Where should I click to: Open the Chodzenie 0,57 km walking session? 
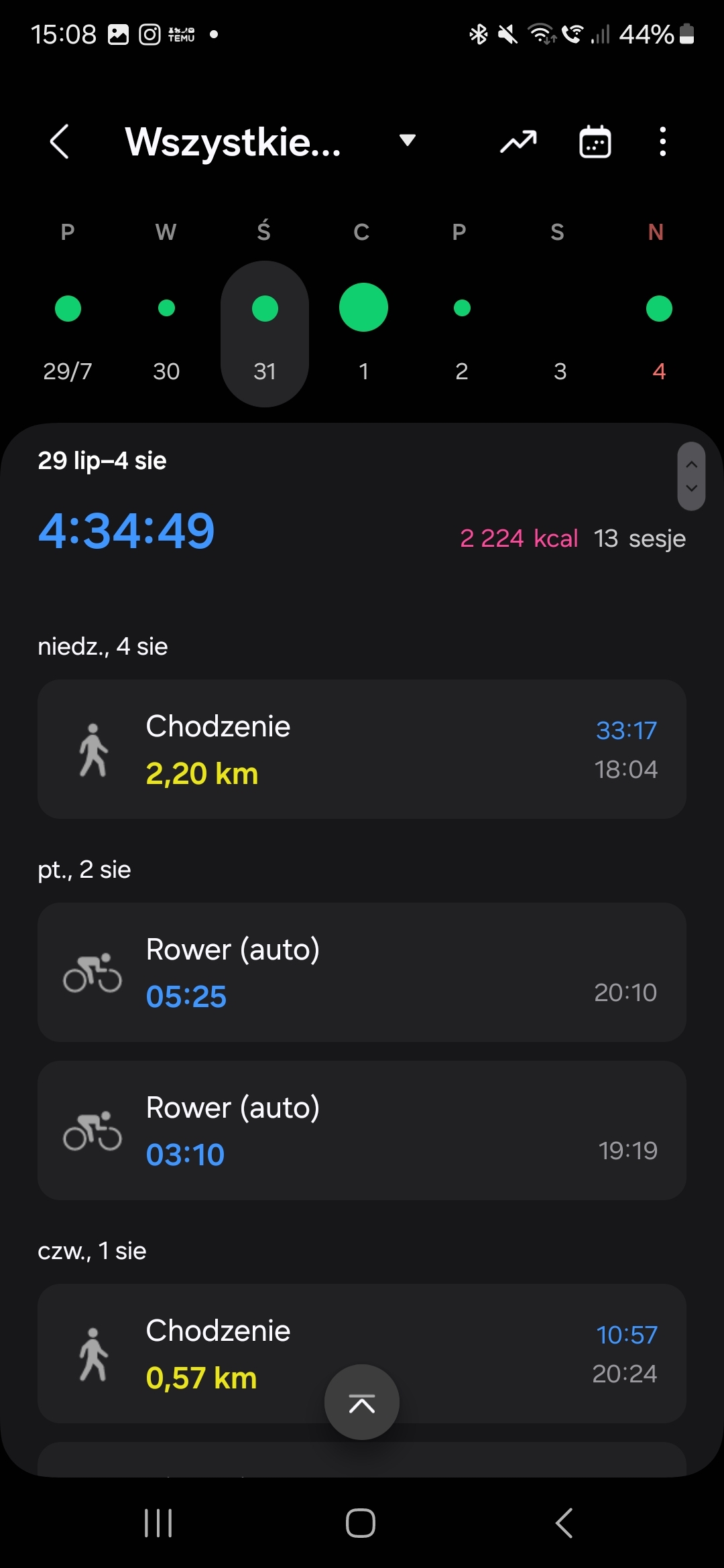tap(362, 1354)
